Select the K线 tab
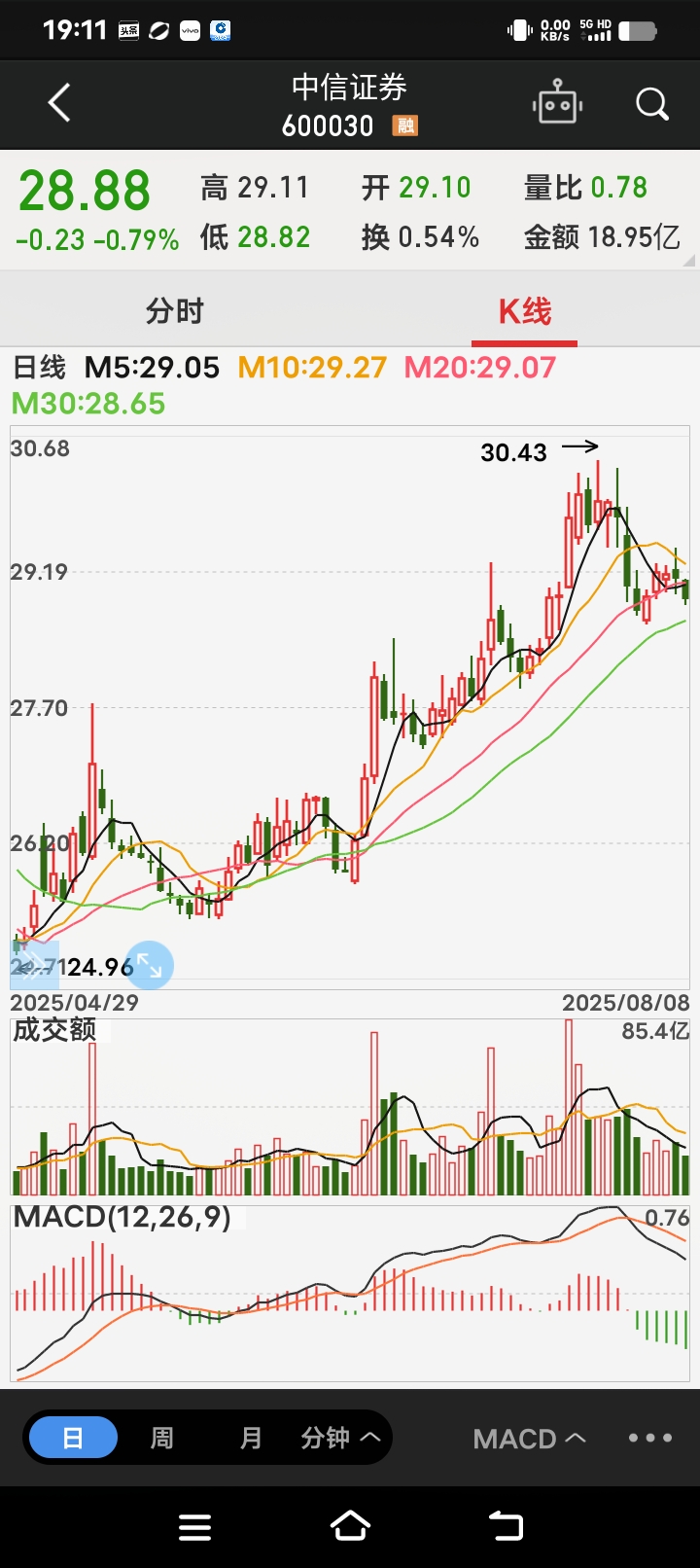 (524, 311)
